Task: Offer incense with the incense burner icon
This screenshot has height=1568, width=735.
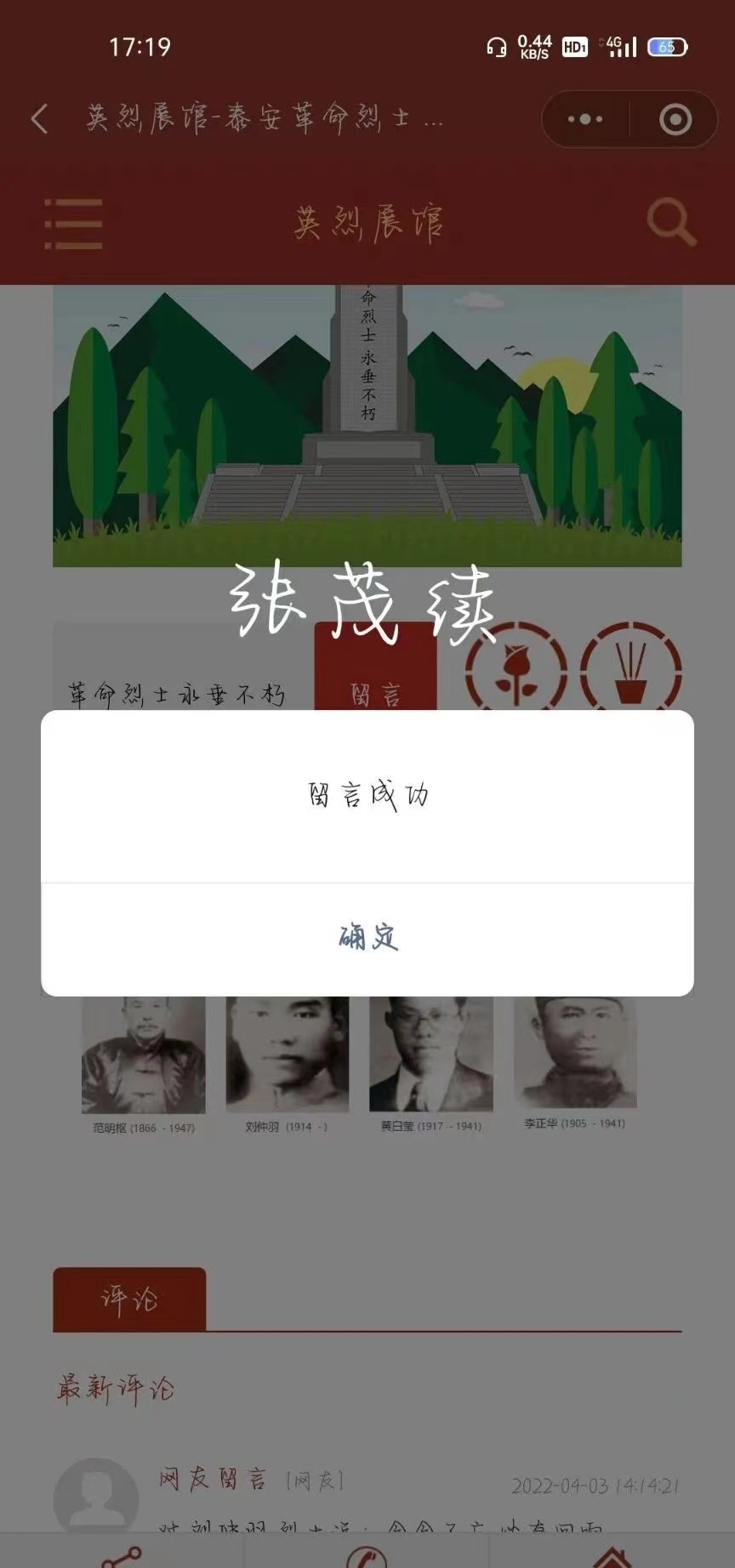Action: (630, 668)
